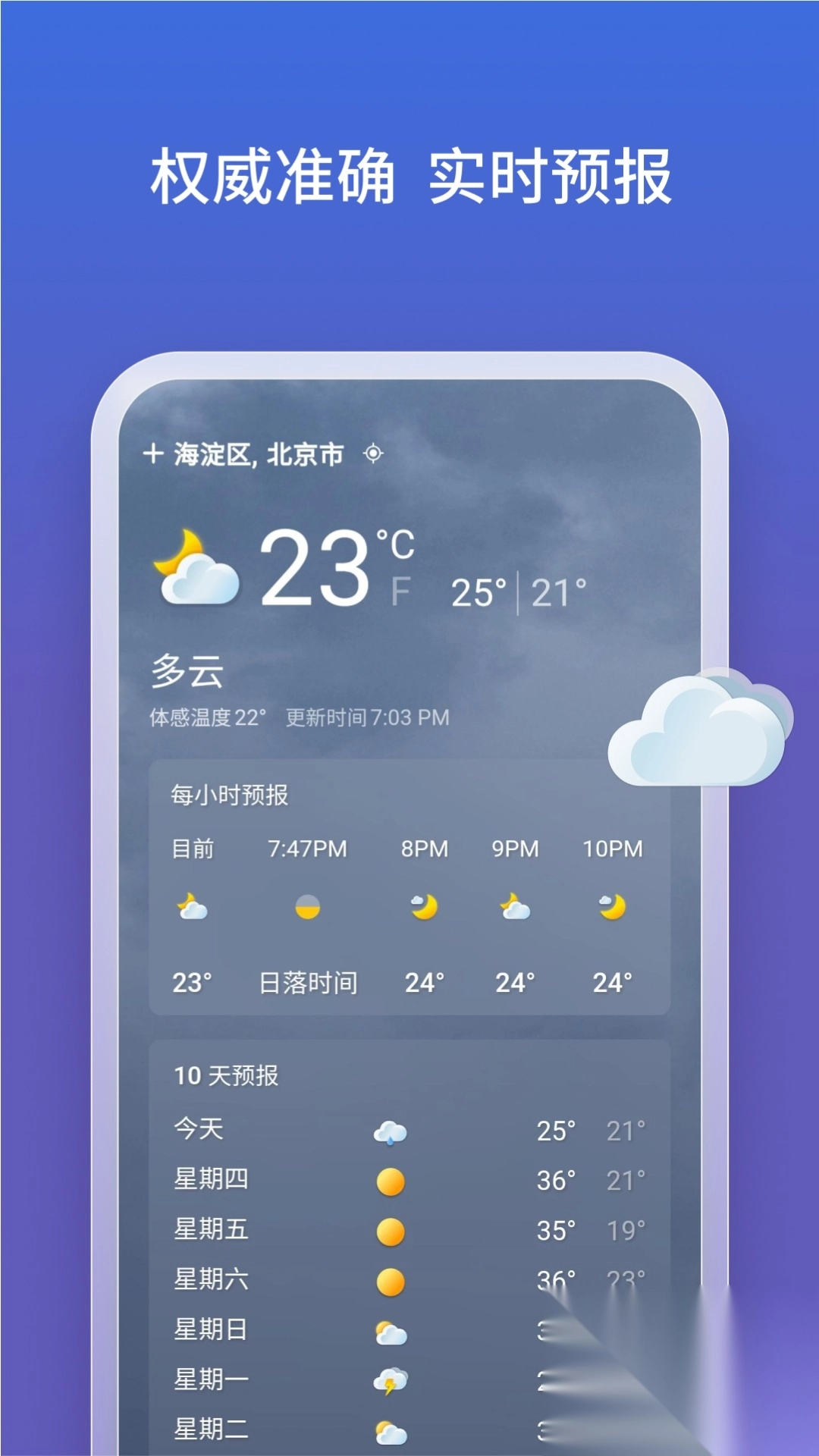
Task: Tap the partly cloudy icon for 星期日
Action: [x=391, y=1330]
